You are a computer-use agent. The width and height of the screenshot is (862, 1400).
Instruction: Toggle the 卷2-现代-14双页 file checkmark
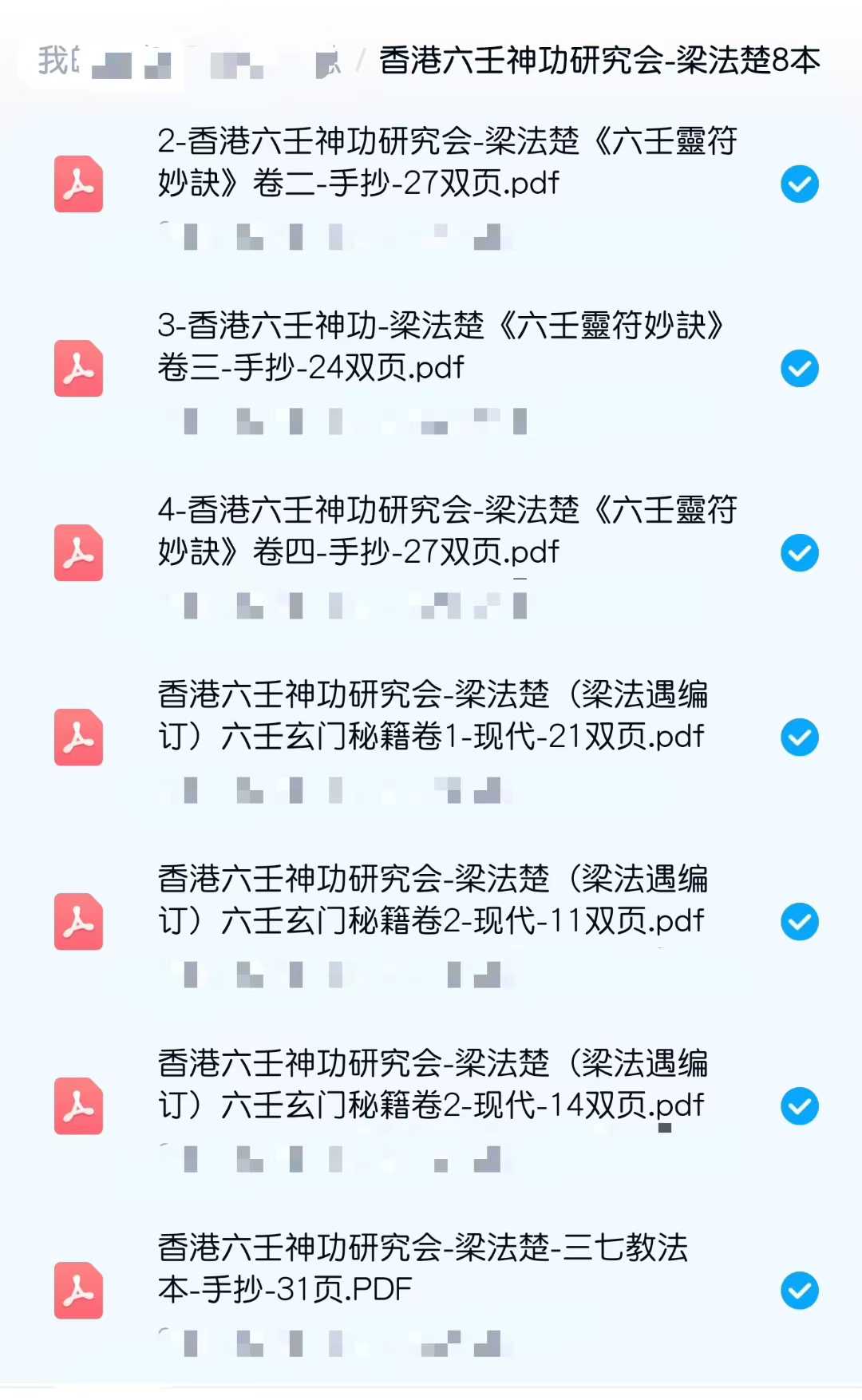tap(799, 1106)
